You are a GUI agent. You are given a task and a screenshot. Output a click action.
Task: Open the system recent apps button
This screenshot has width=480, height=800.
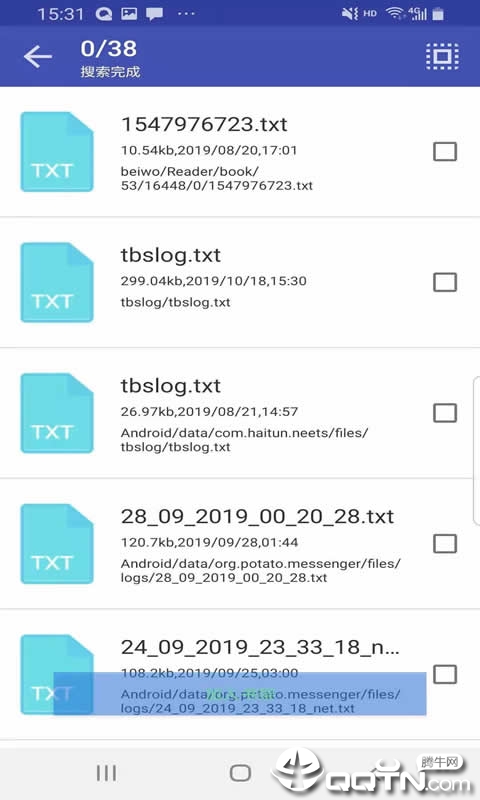click(x=107, y=773)
